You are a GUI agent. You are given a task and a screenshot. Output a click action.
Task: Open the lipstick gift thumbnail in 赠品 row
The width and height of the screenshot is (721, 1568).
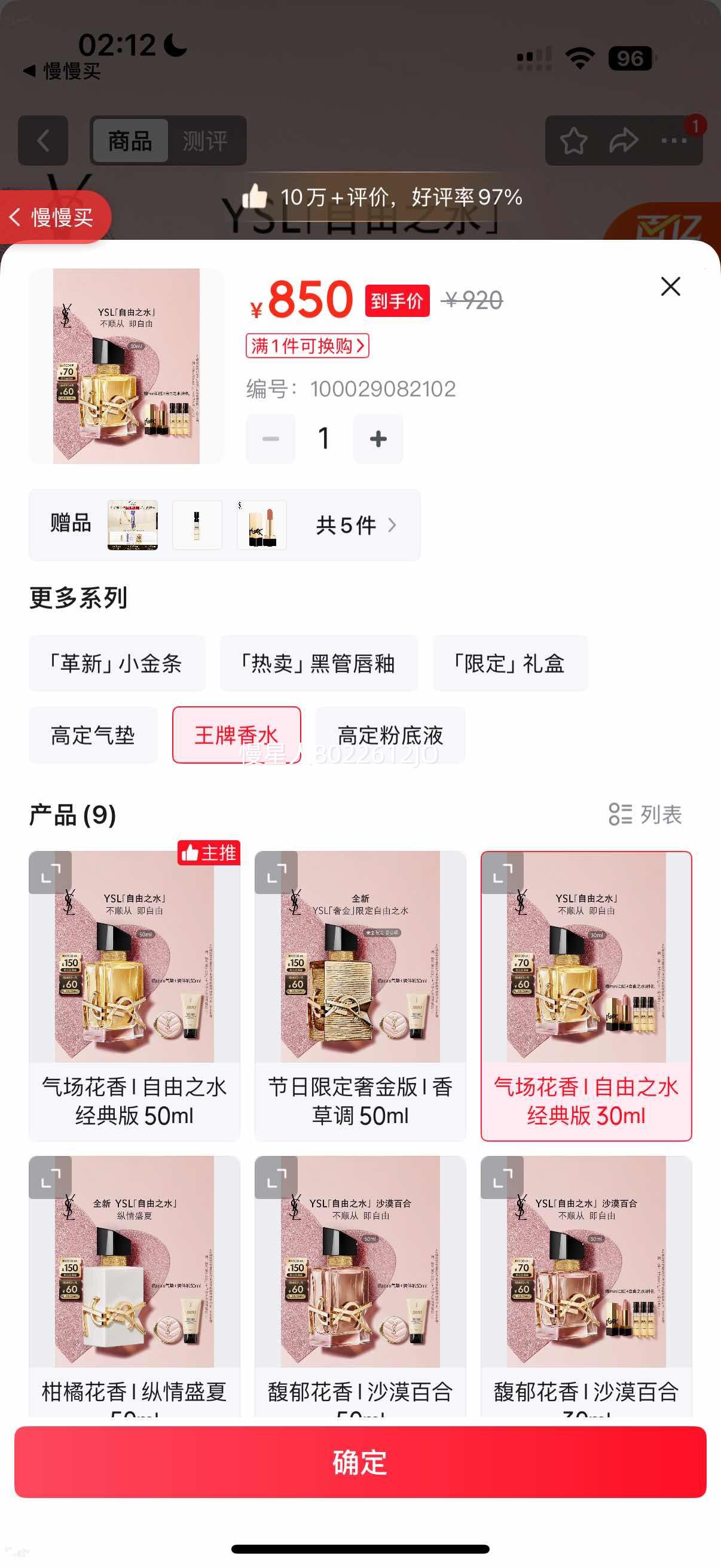click(262, 524)
